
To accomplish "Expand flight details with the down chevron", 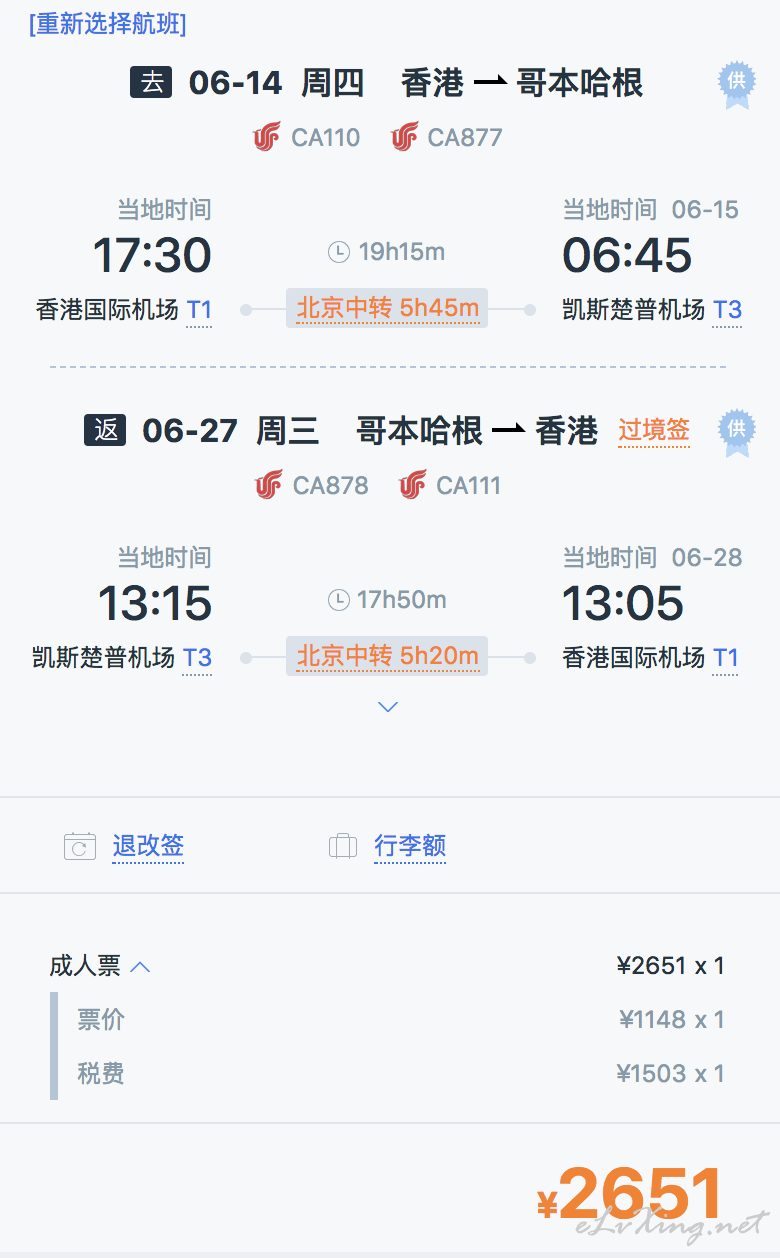I will tap(388, 707).
